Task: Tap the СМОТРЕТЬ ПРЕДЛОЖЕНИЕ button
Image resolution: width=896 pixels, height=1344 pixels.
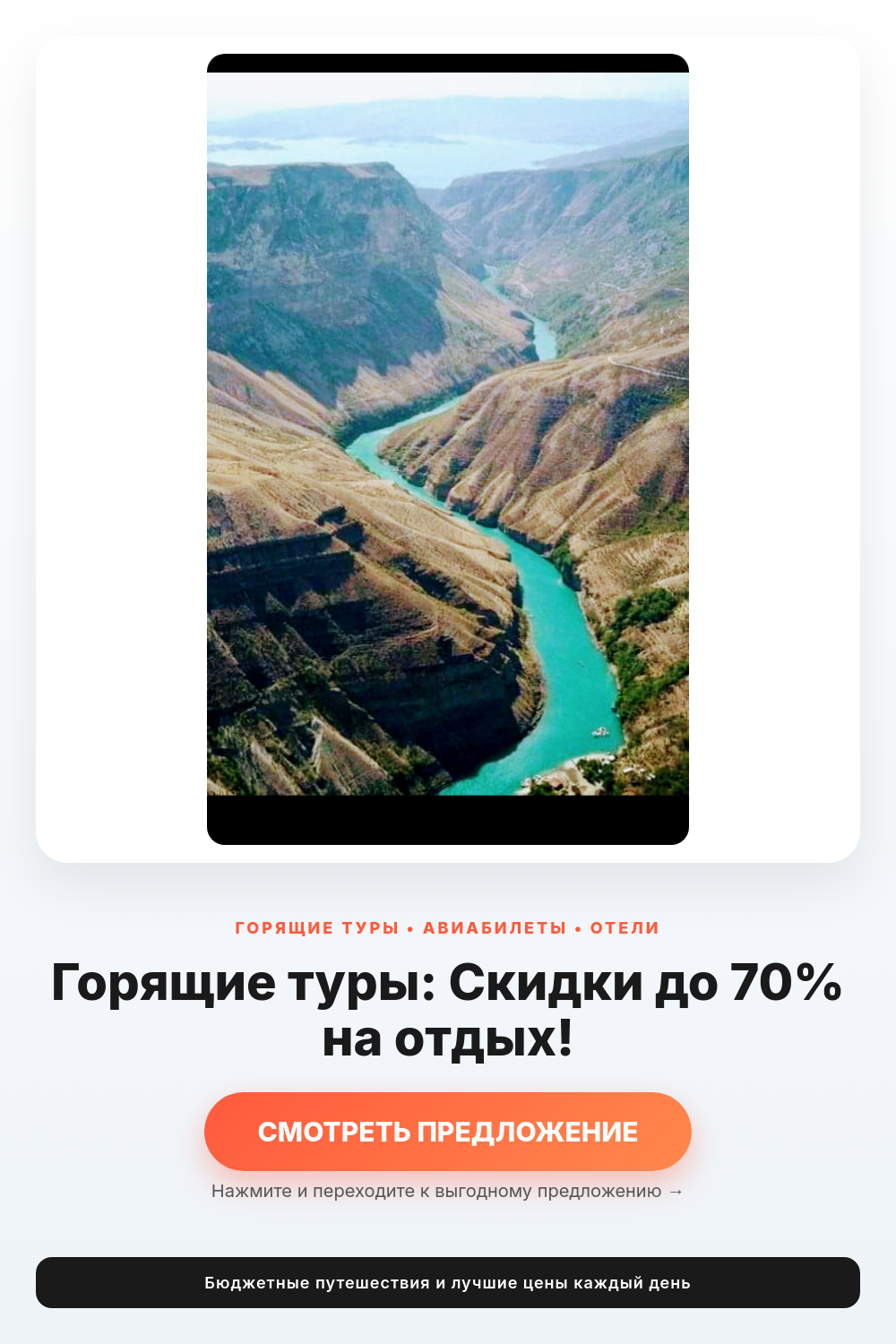Action: point(448,1131)
